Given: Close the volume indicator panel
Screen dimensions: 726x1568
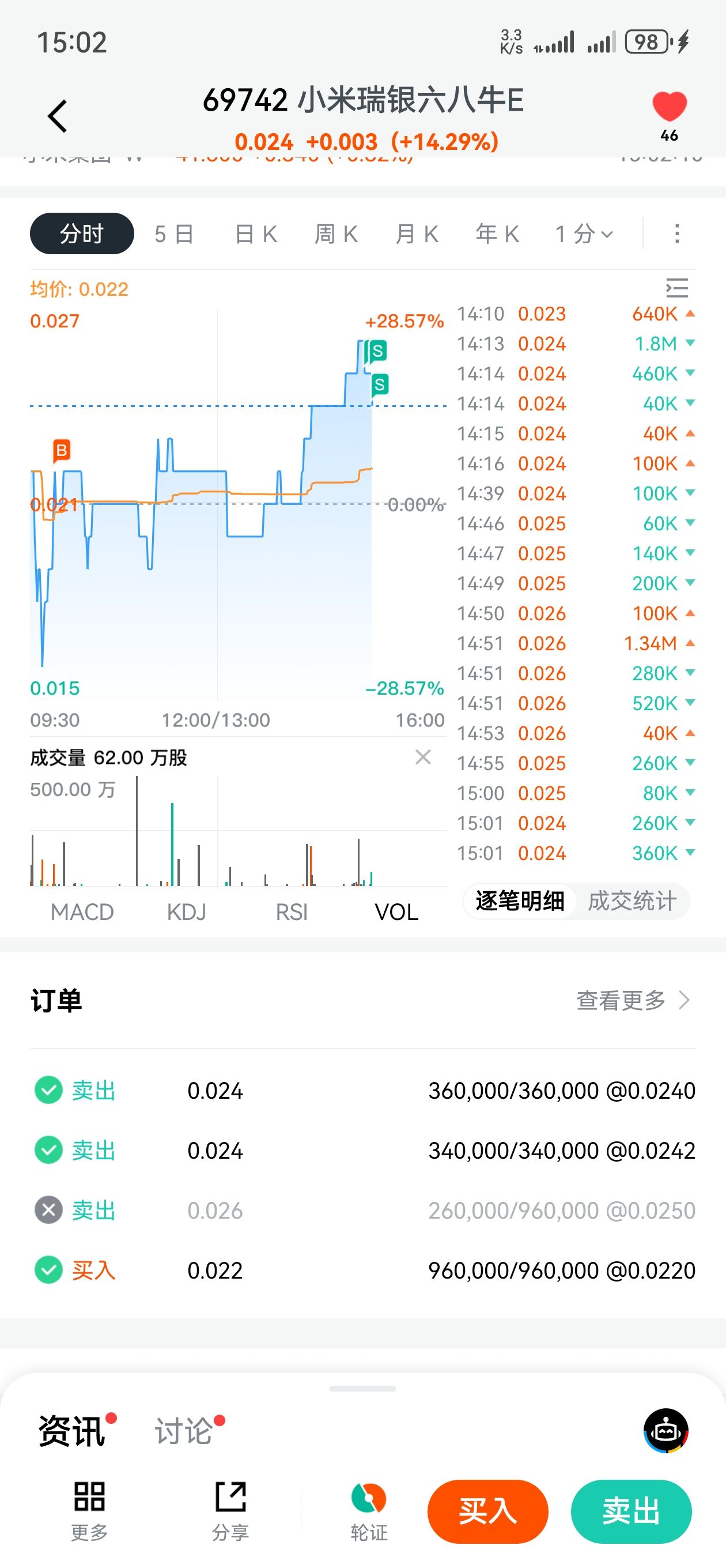Looking at the screenshot, I should point(423,757).
